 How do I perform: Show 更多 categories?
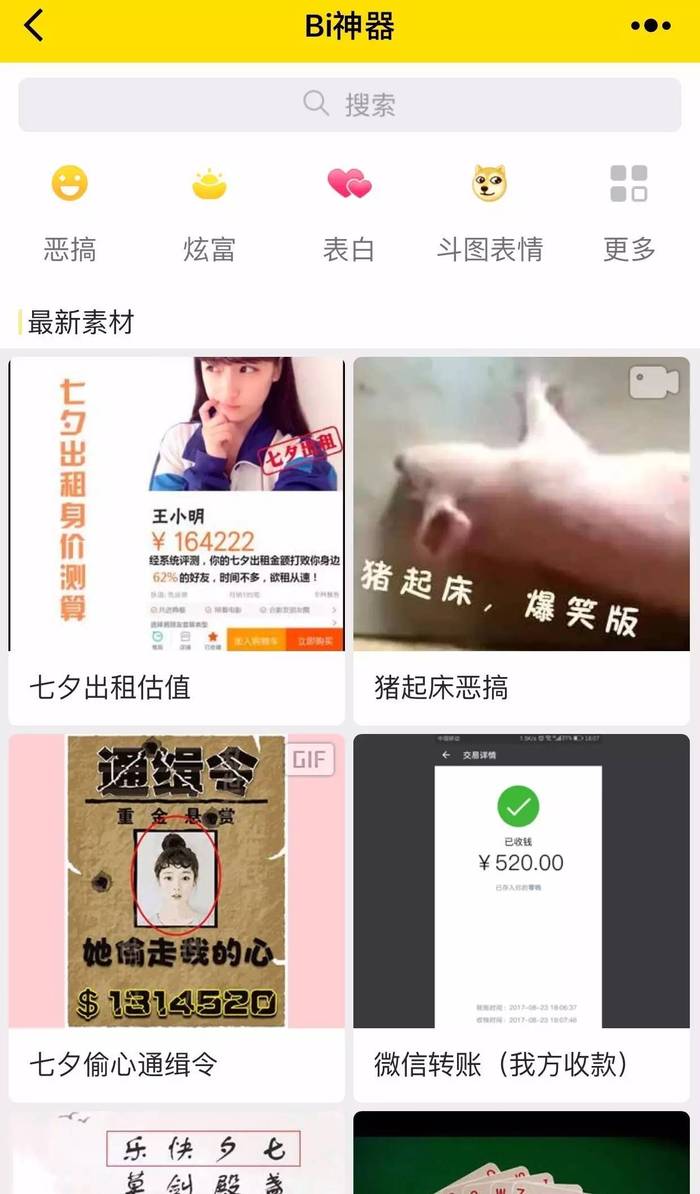click(x=629, y=212)
